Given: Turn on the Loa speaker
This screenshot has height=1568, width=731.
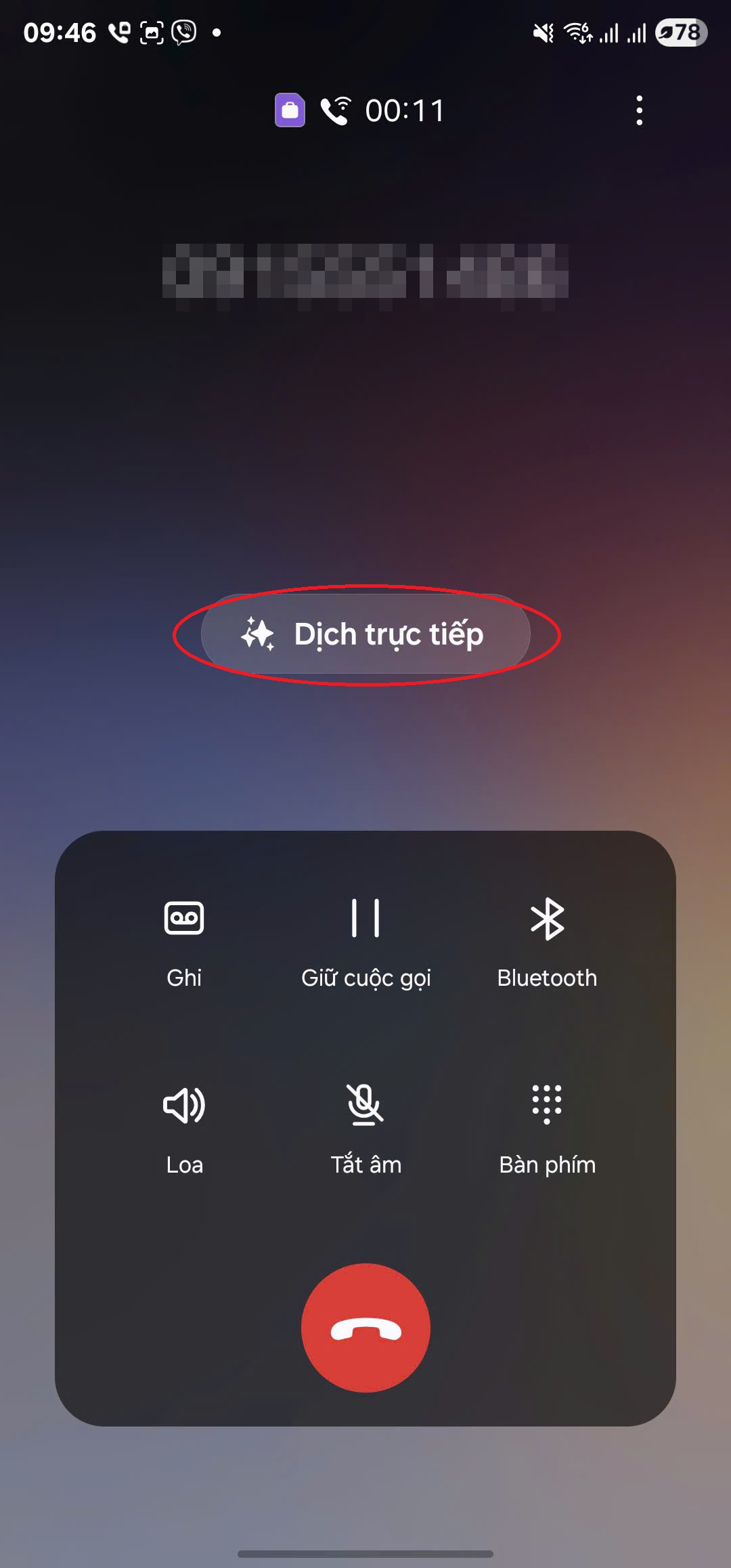Looking at the screenshot, I should click(184, 1127).
